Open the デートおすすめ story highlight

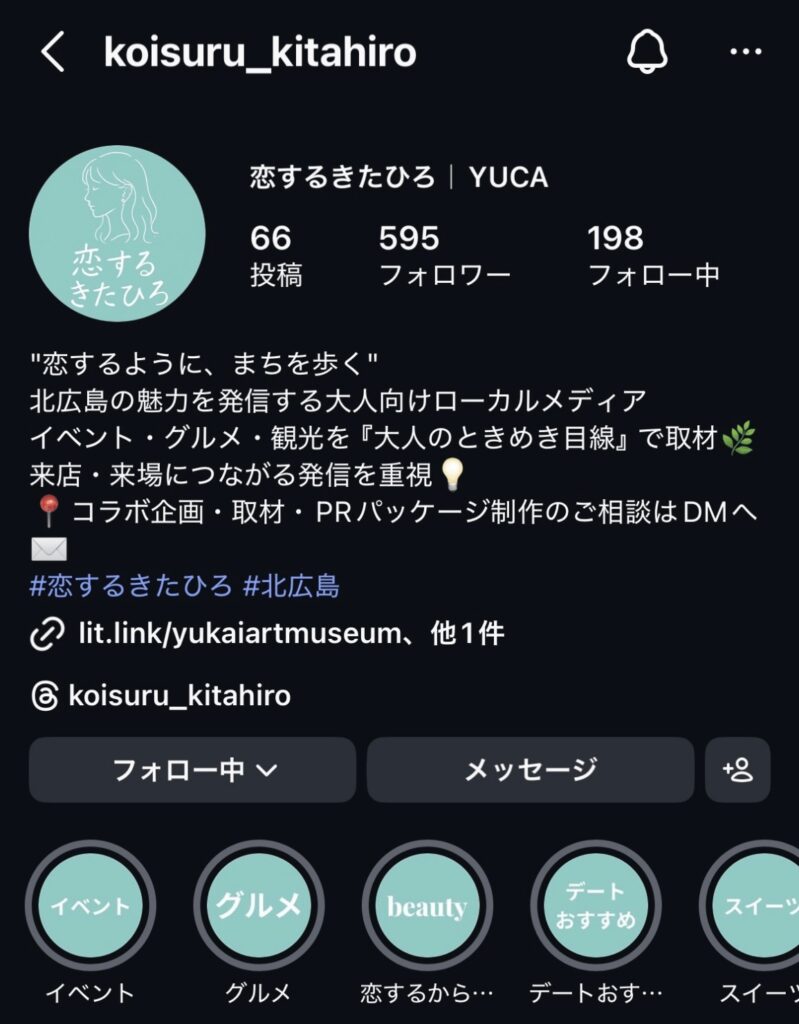pyautogui.click(x=595, y=907)
